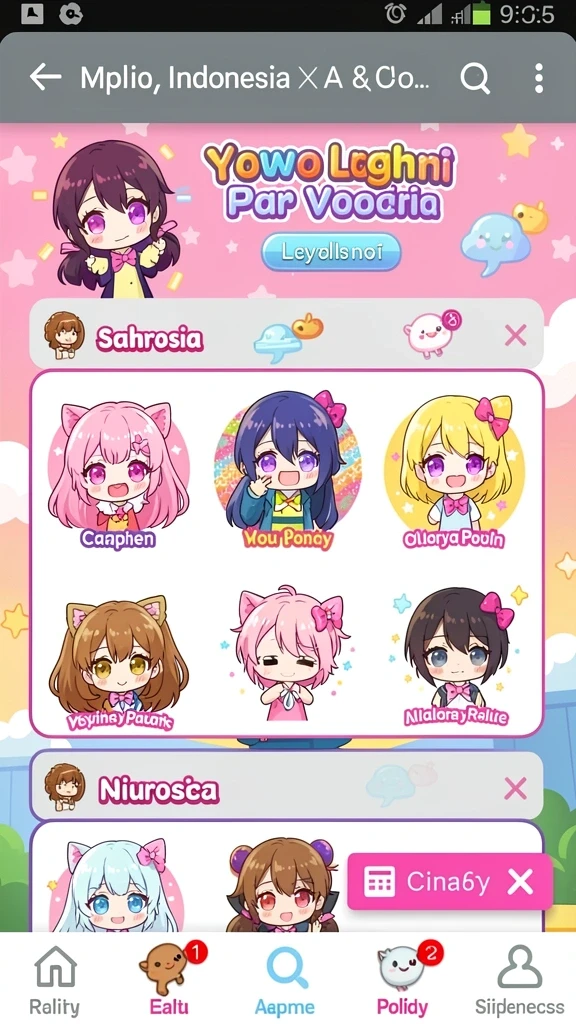Dismiss the Cina6y floating chip
This screenshot has height=1024, width=576.
(x=520, y=882)
